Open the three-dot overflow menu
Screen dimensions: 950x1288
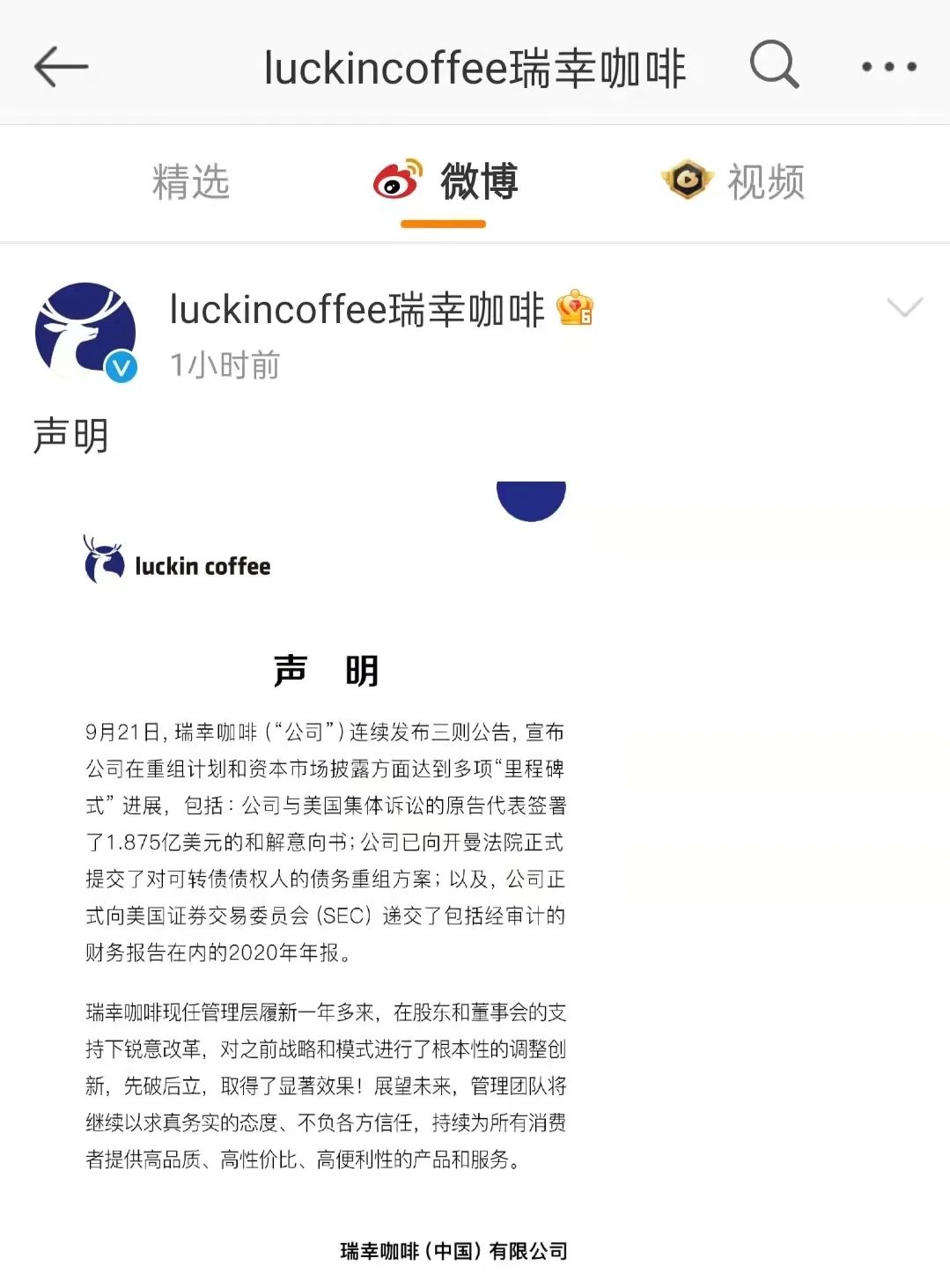[x=888, y=67]
